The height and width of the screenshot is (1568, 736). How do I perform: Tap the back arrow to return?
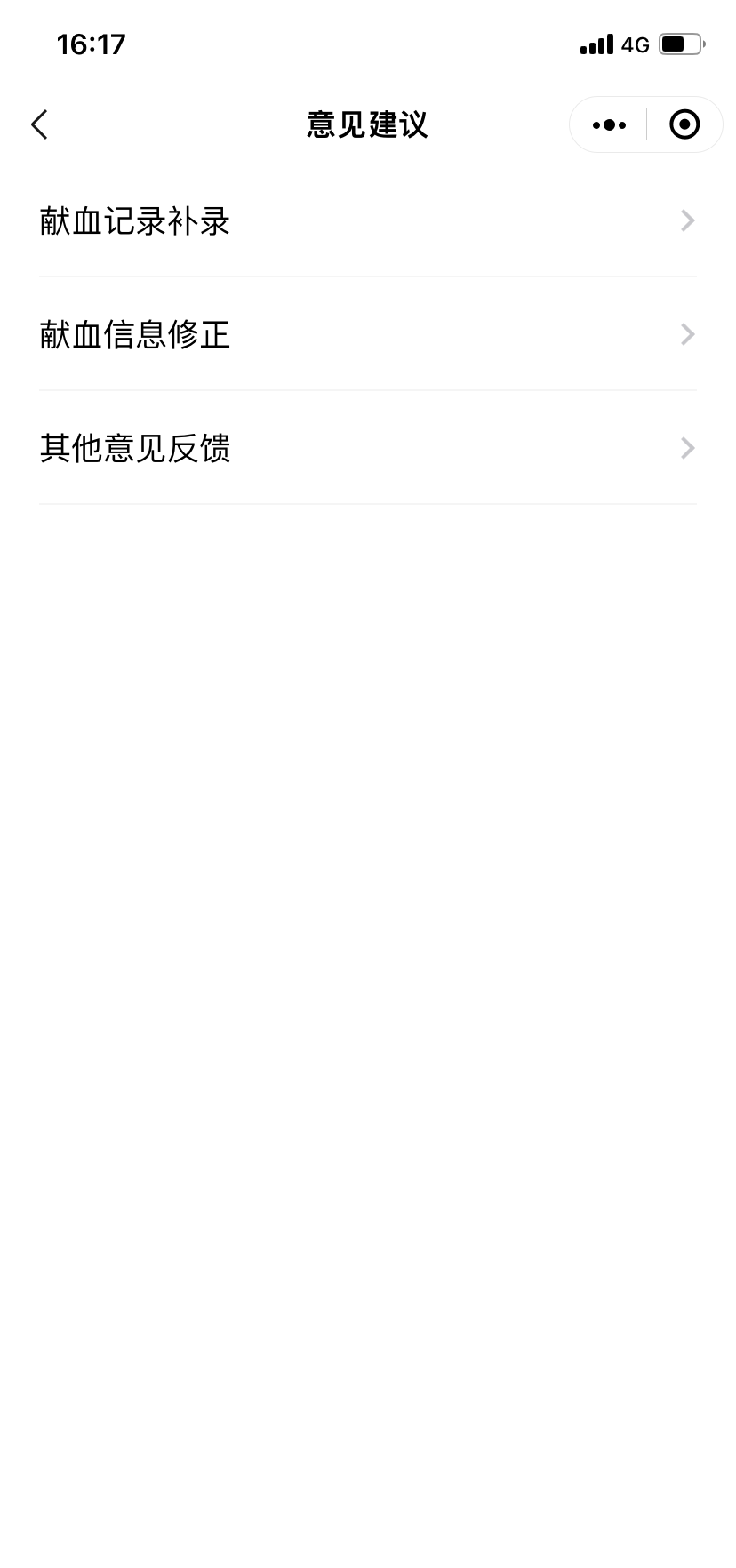39,124
